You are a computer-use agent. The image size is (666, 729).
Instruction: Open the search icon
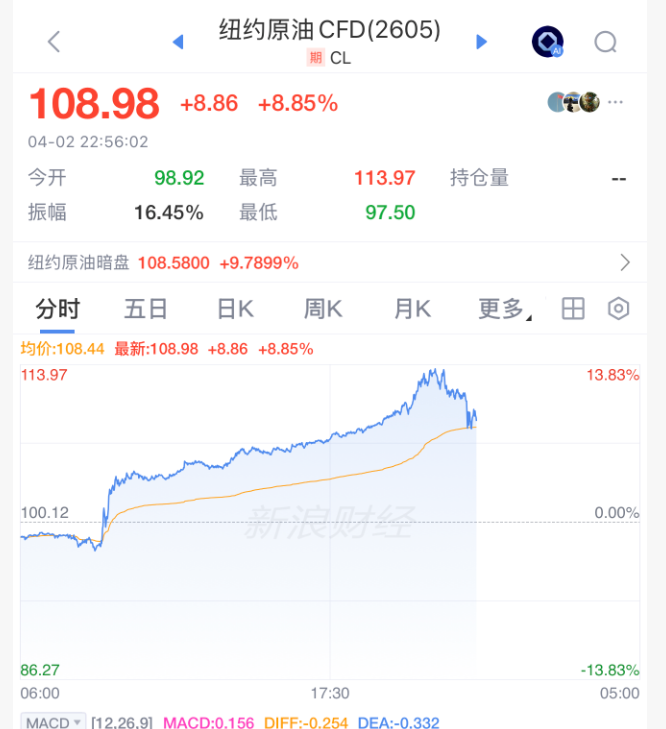coord(605,42)
